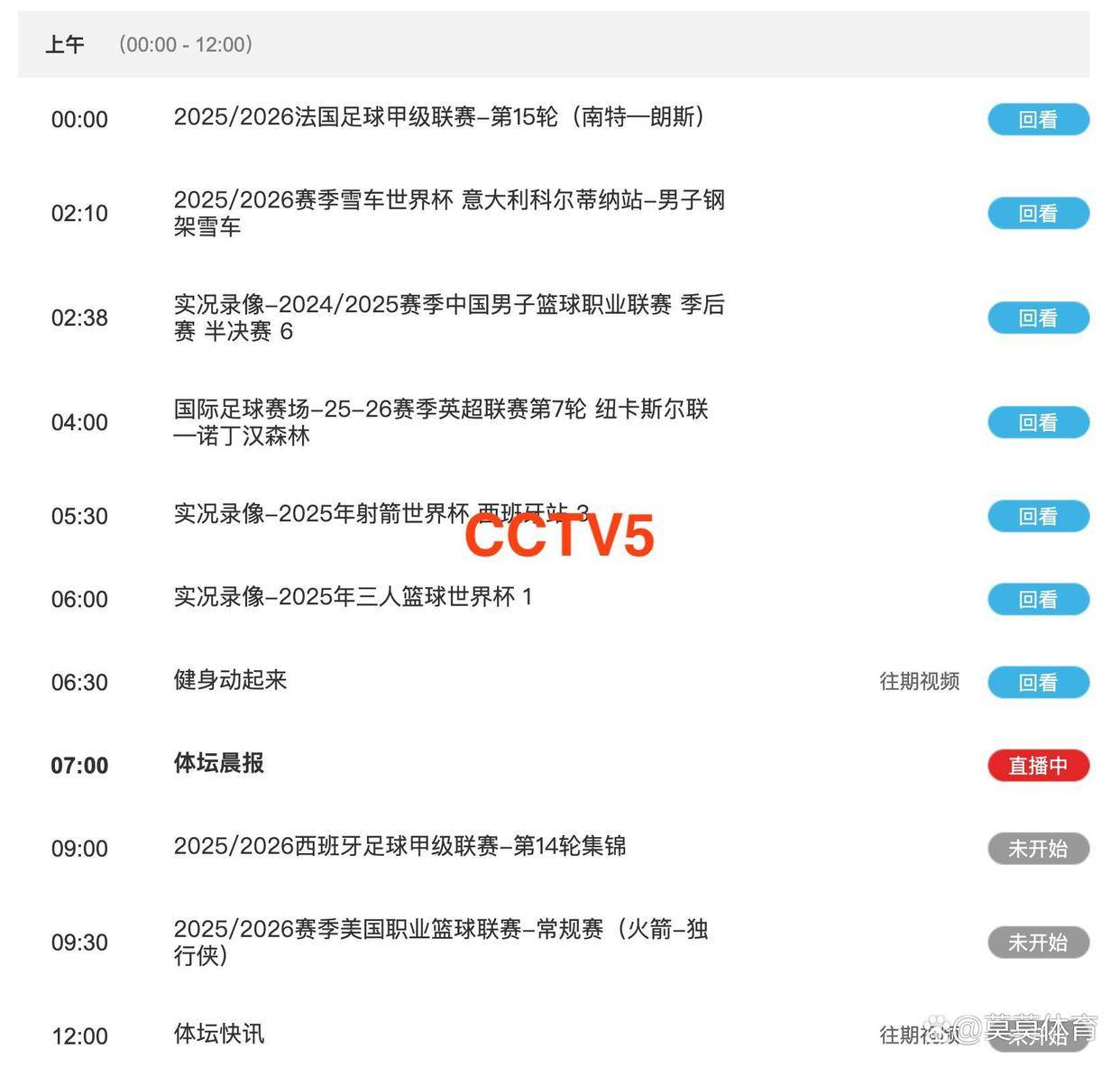The width and height of the screenshot is (1120, 1067).
Task: Open 往期视频 for 健身动起来
Action: pyautogui.click(x=919, y=682)
